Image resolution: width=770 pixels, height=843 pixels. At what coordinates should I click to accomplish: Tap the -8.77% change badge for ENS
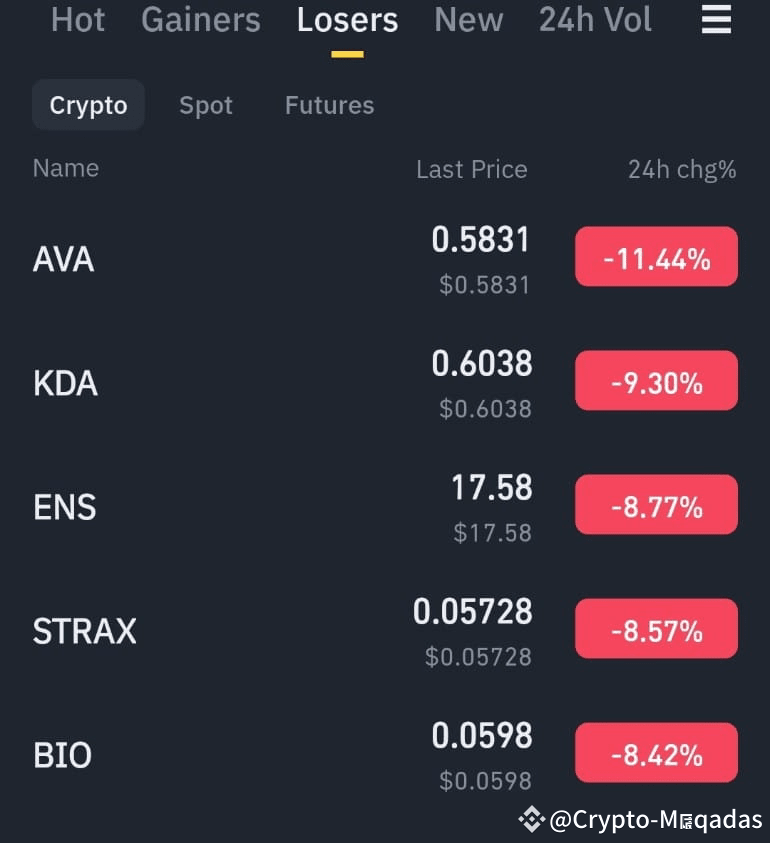[x=656, y=504]
